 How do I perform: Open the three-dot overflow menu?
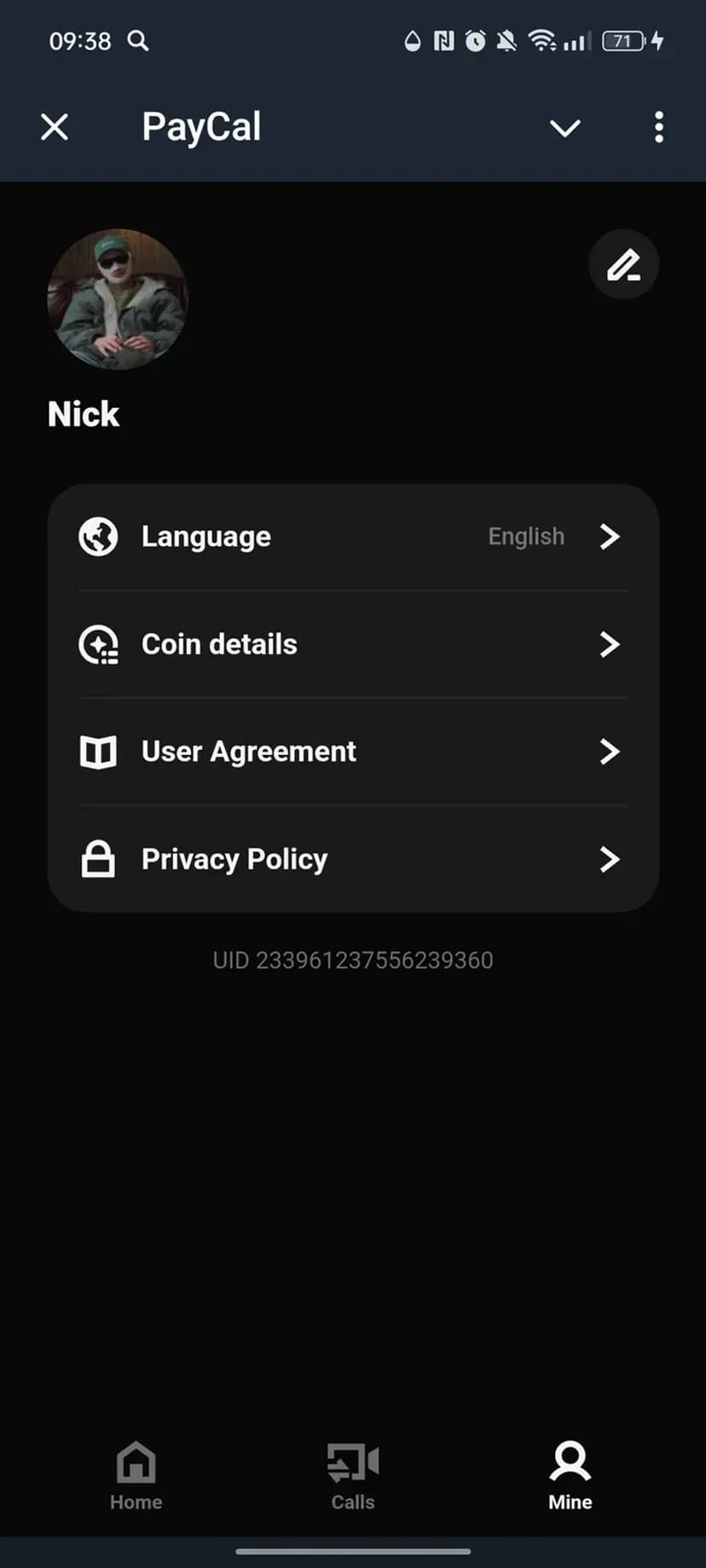pyautogui.click(x=659, y=128)
